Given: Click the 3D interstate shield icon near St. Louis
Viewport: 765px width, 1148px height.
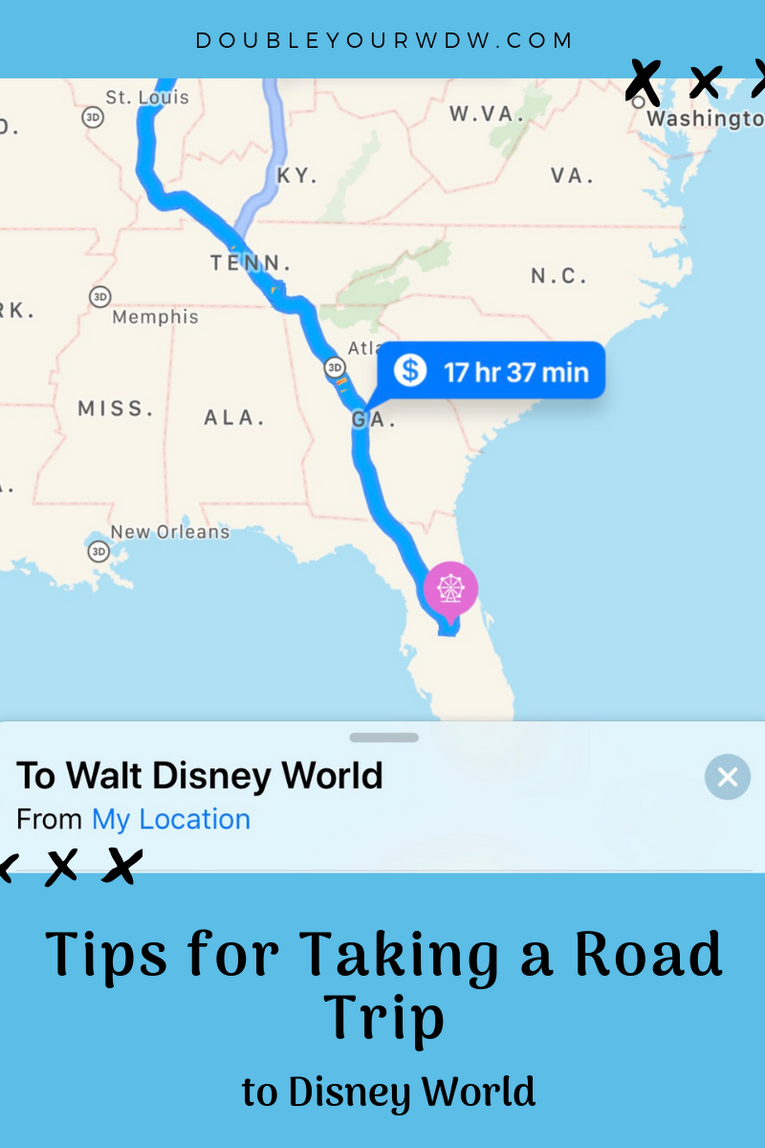Looking at the screenshot, I should tap(91, 117).
